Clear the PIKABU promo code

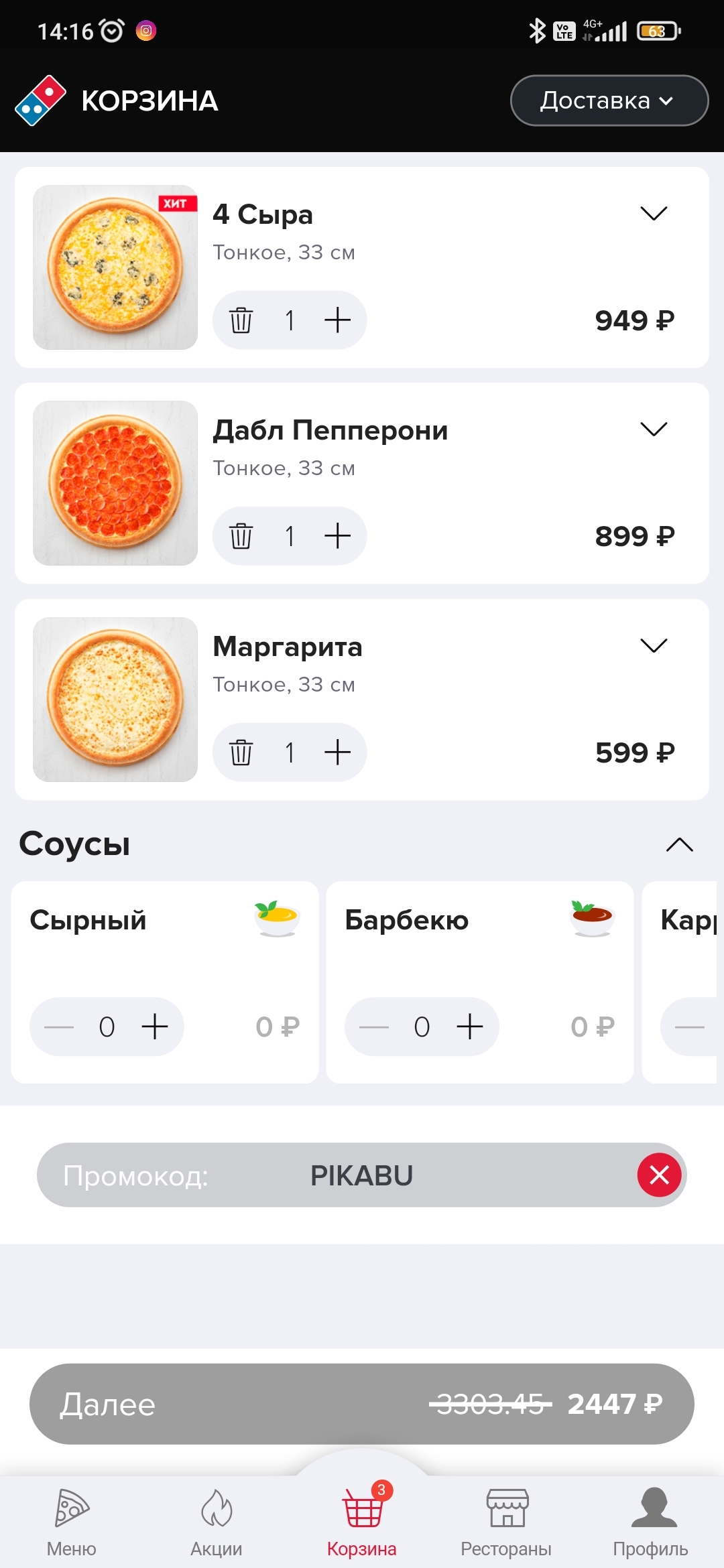point(659,1175)
